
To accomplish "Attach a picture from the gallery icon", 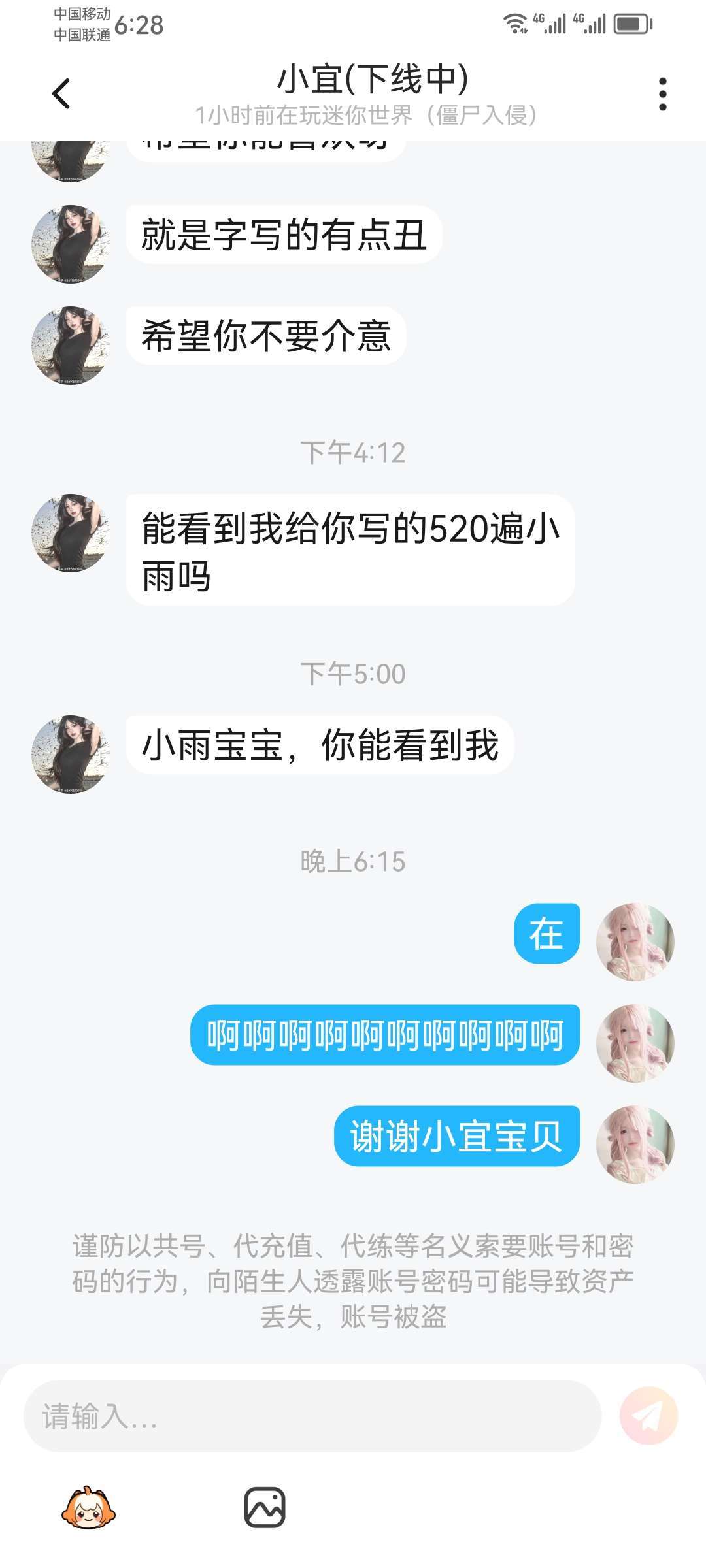I will point(265,1508).
